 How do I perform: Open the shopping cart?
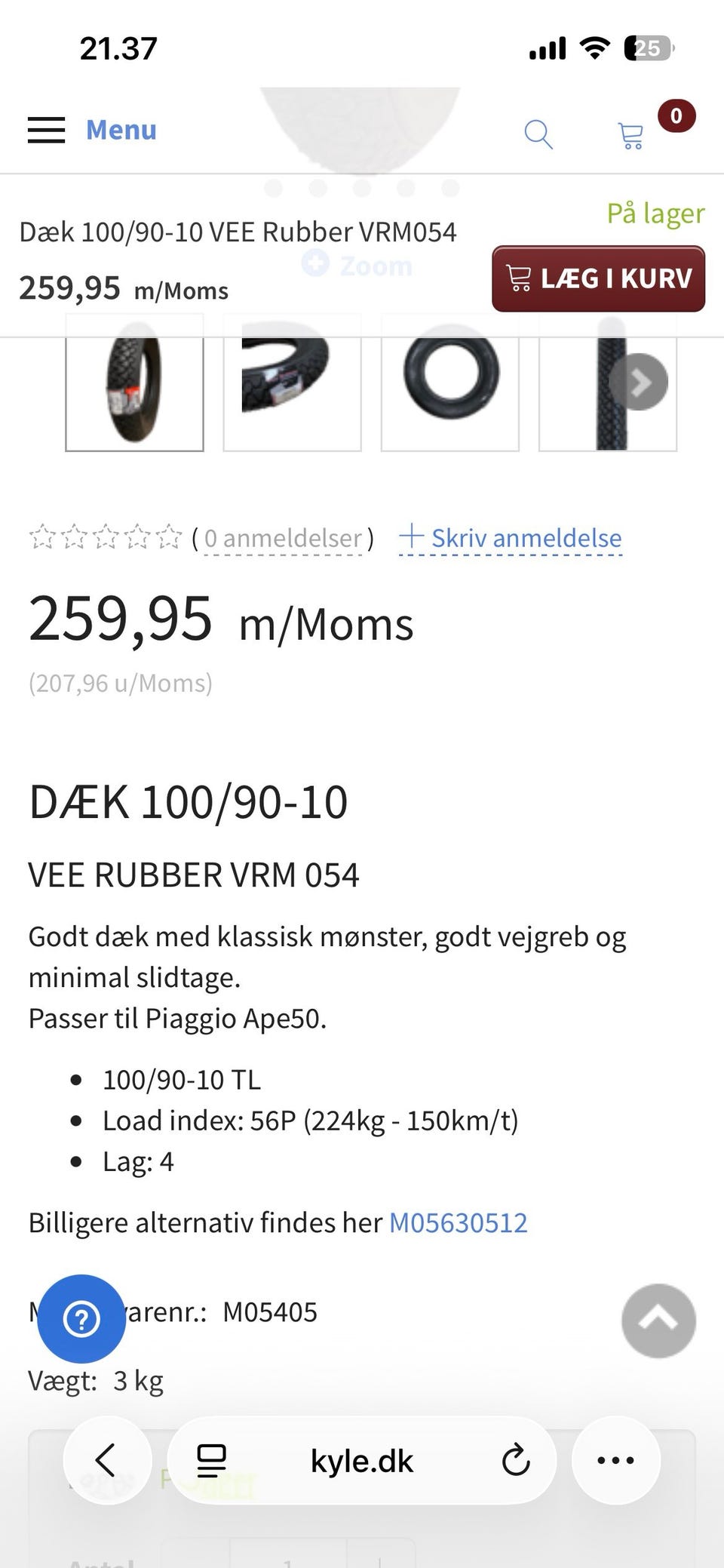(631, 135)
